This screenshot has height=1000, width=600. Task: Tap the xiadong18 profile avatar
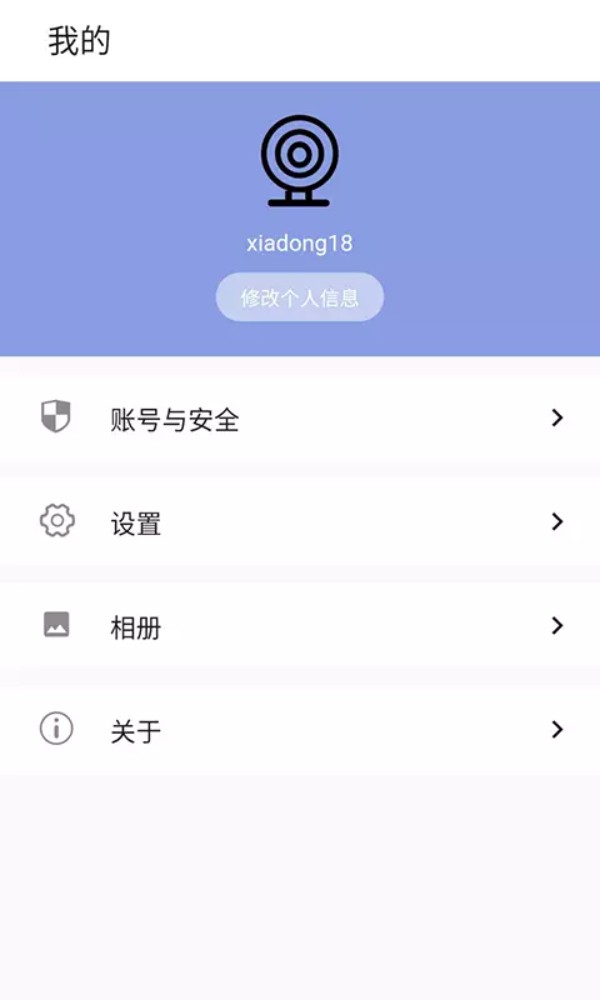[299, 161]
